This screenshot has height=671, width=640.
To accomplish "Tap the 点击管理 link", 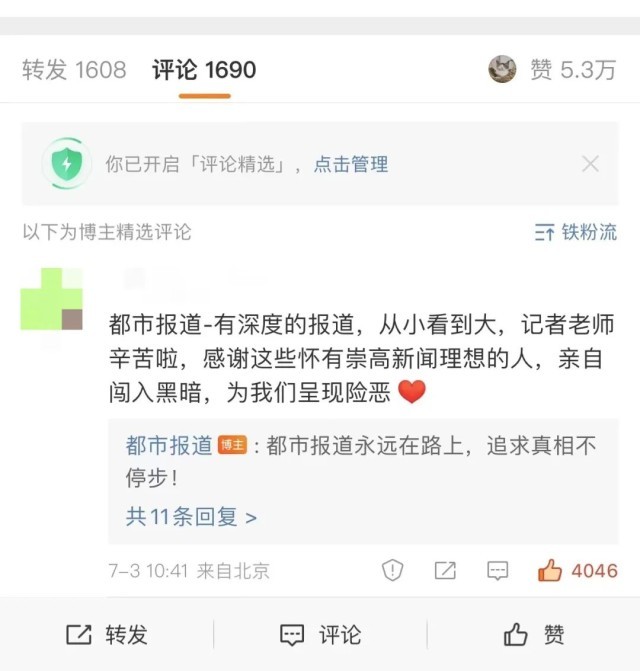I will click(x=351, y=165).
